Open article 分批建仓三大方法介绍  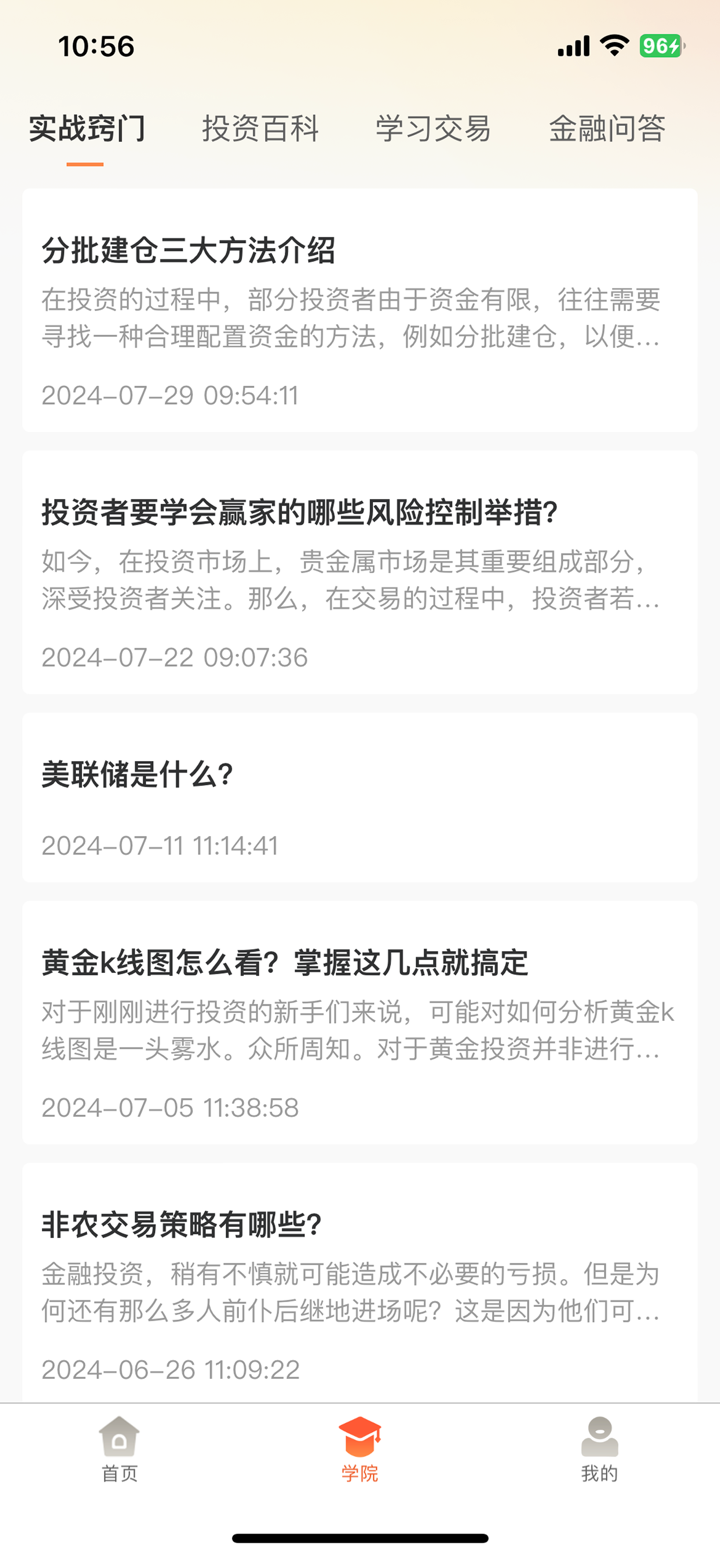point(360,310)
